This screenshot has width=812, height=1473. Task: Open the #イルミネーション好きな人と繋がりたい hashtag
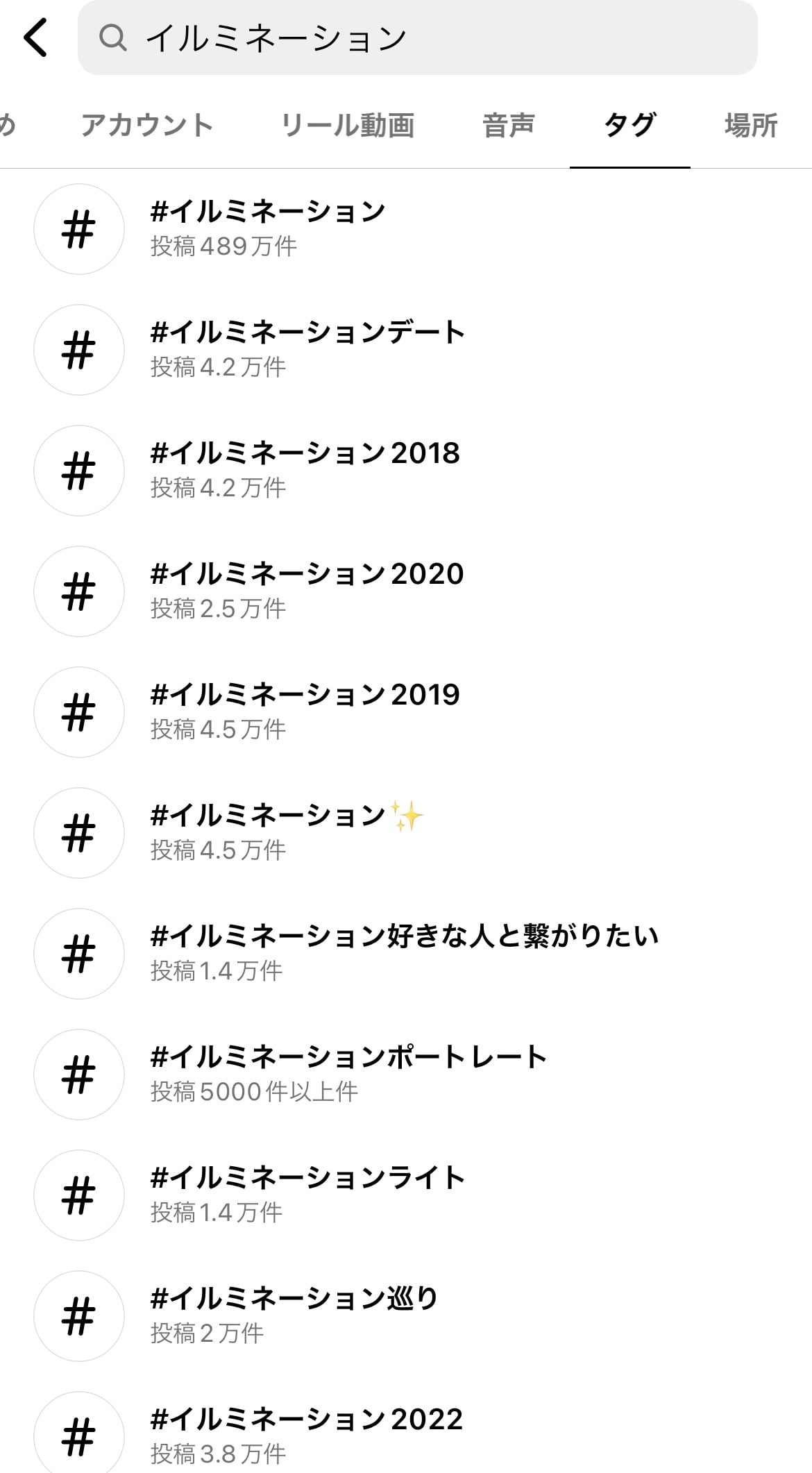click(x=403, y=953)
